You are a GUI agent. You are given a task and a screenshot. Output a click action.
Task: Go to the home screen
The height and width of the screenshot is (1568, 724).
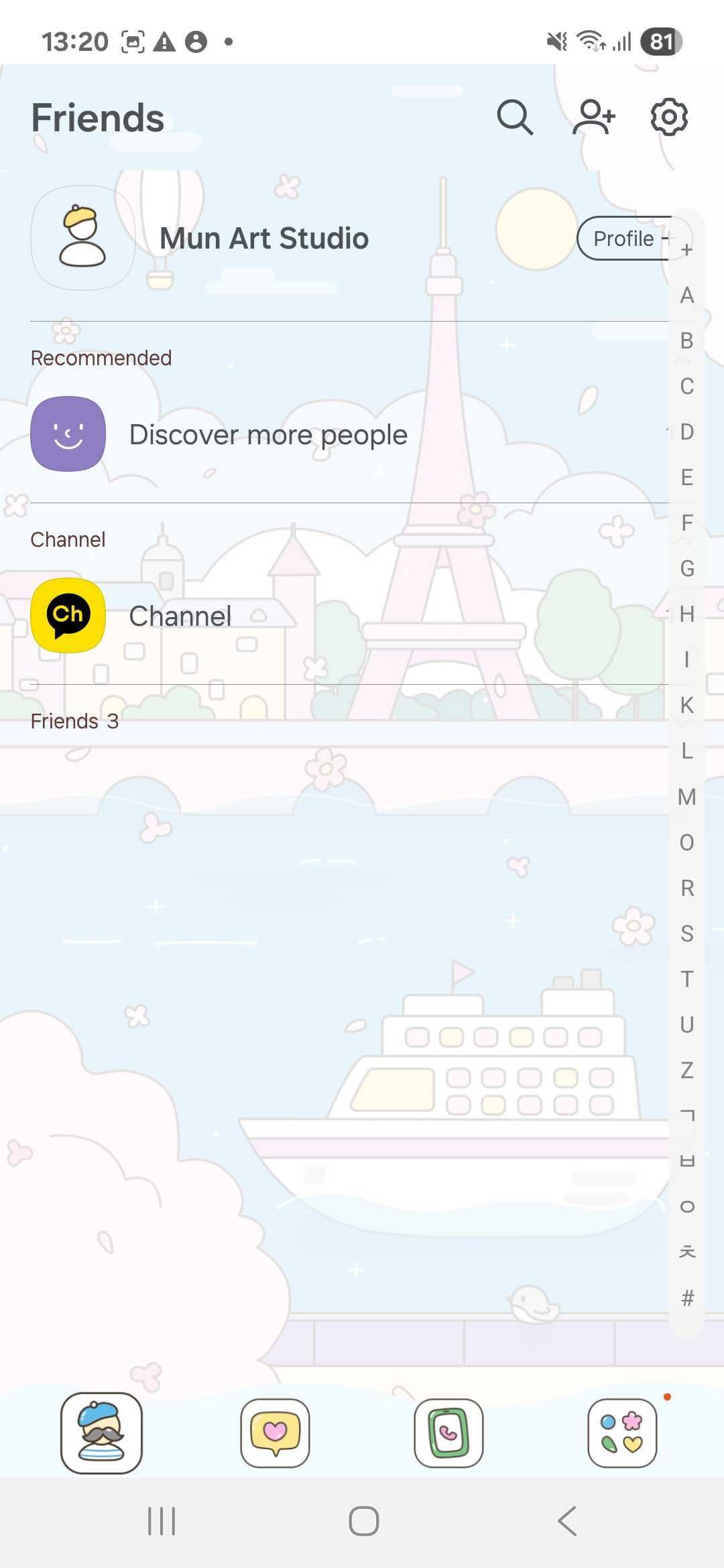[363, 1520]
